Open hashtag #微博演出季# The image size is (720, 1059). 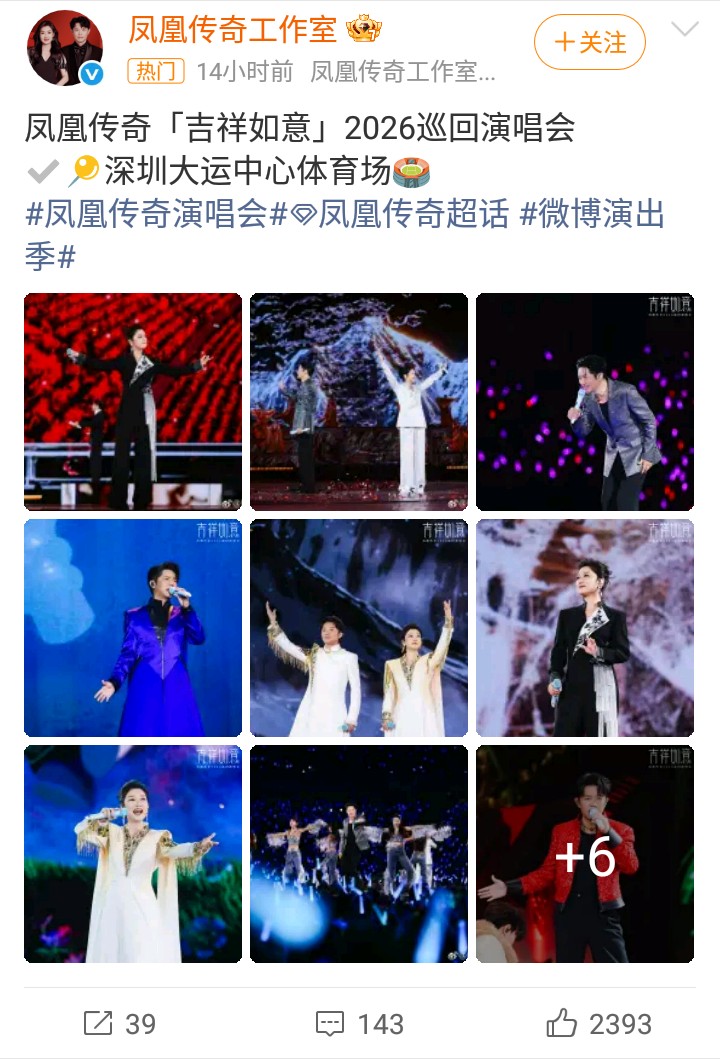coord(345,234)
